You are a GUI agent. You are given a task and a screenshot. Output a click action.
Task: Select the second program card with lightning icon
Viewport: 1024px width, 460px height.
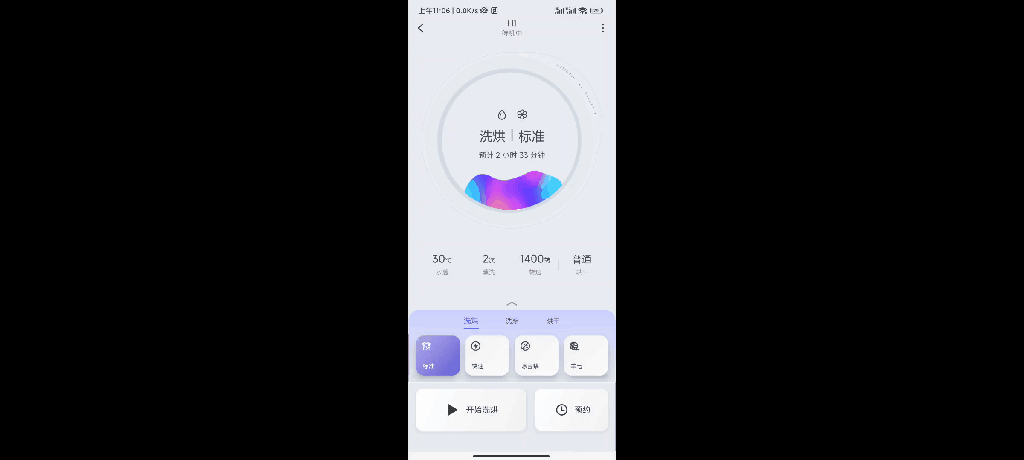tap(487, 355)
